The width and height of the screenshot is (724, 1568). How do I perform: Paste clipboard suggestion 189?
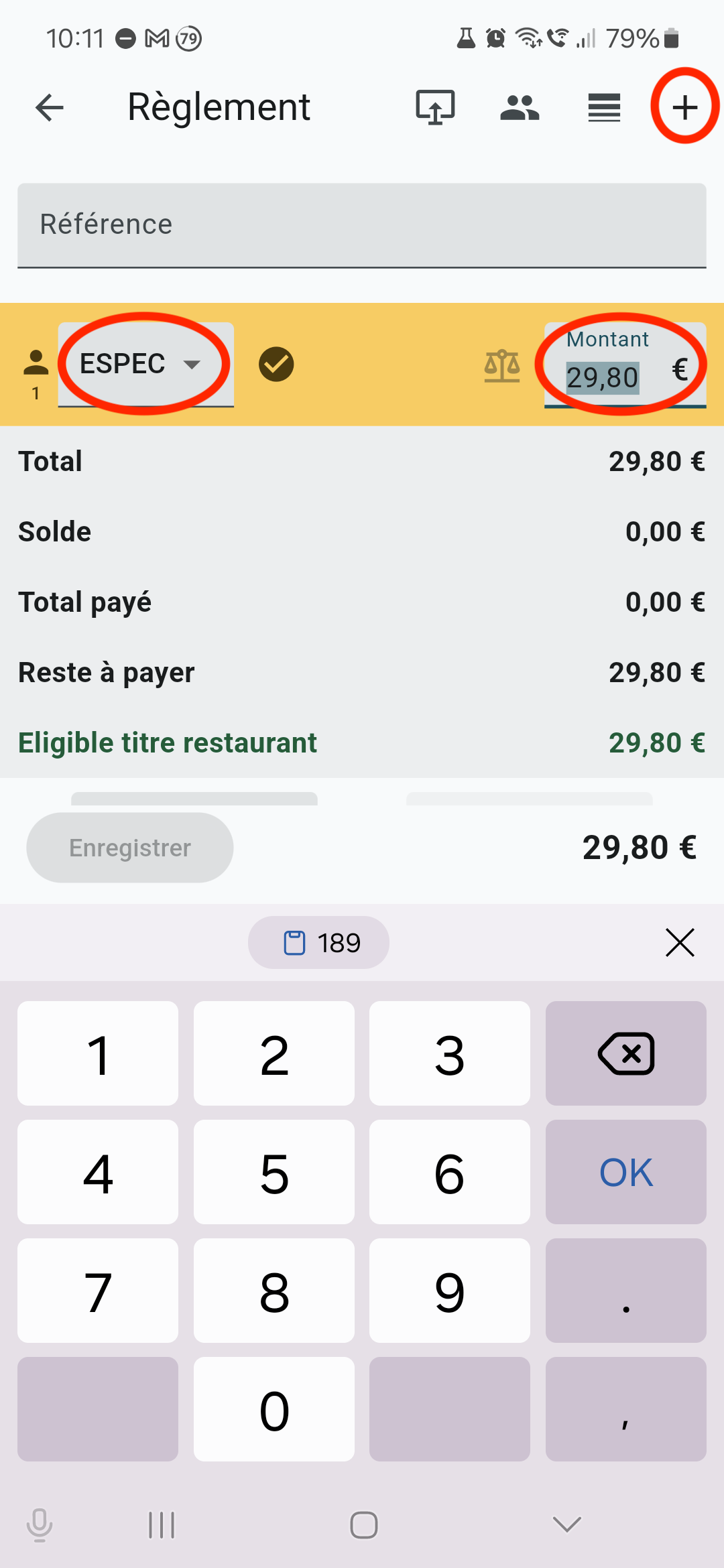pos(318,942)
